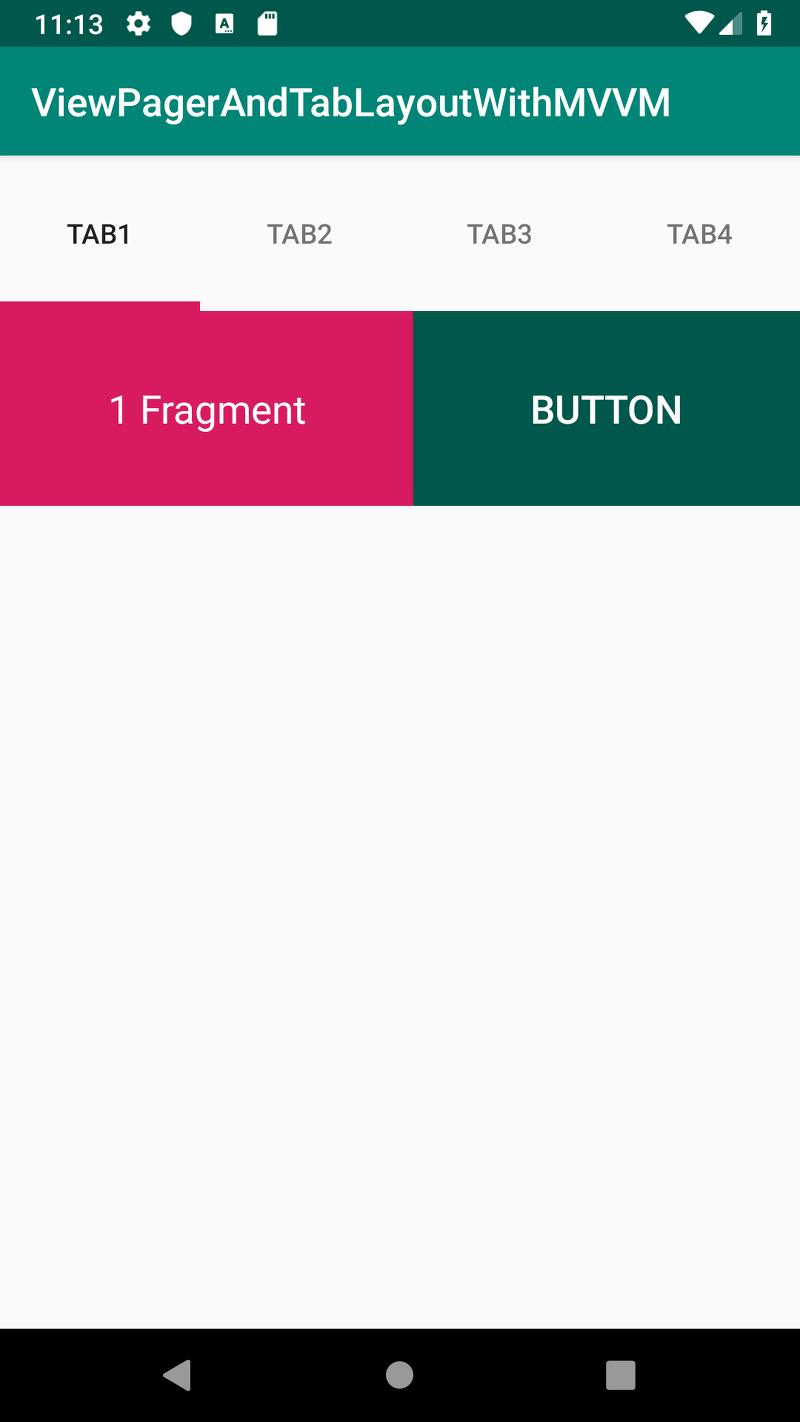800x1422 pixels.
Task: Tap the Back navigation arrow
Action: click(178, 1375)
